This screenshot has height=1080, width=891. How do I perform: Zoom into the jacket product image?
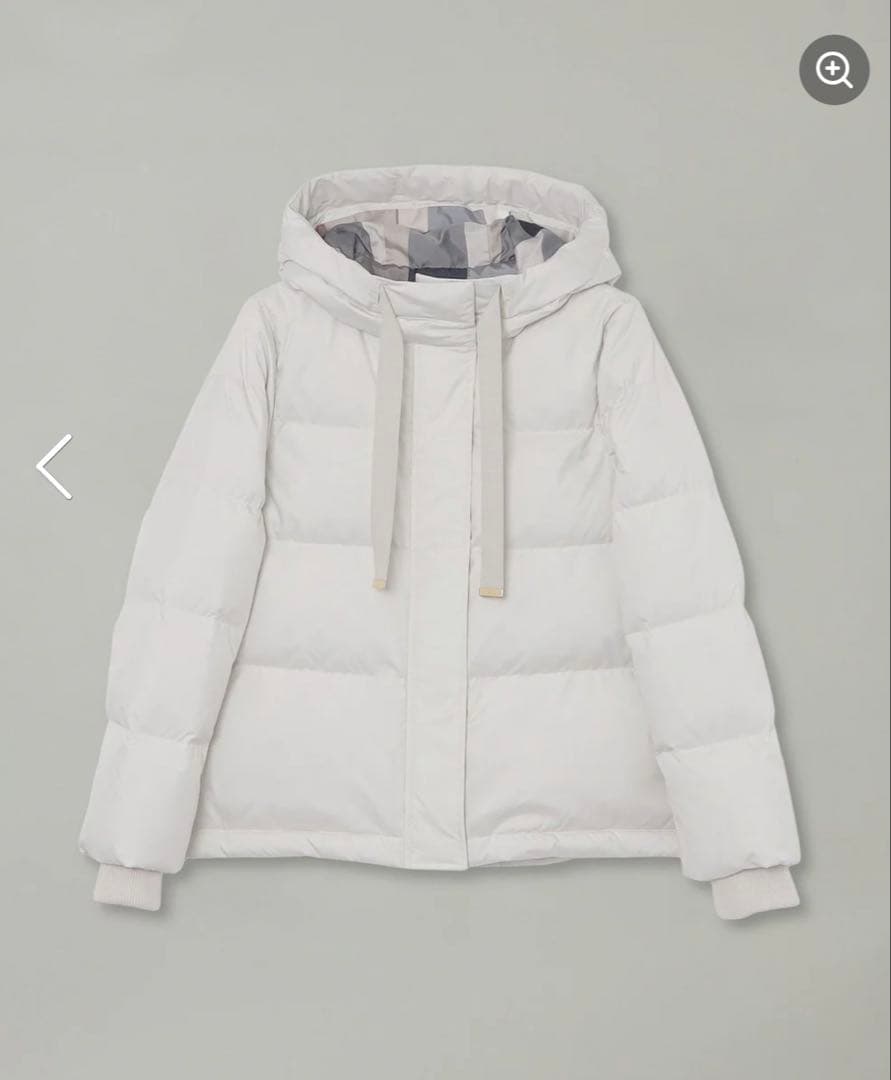[834, 70]
